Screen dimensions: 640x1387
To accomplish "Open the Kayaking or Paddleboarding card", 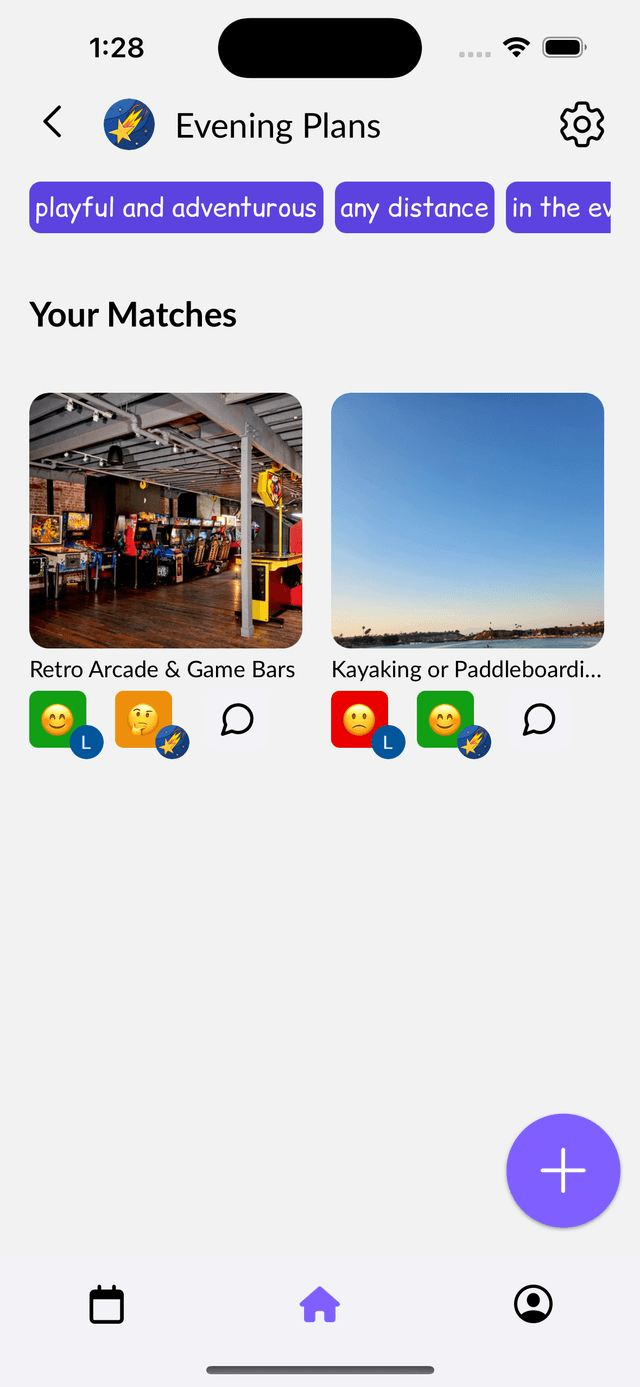I will [467, 521].
